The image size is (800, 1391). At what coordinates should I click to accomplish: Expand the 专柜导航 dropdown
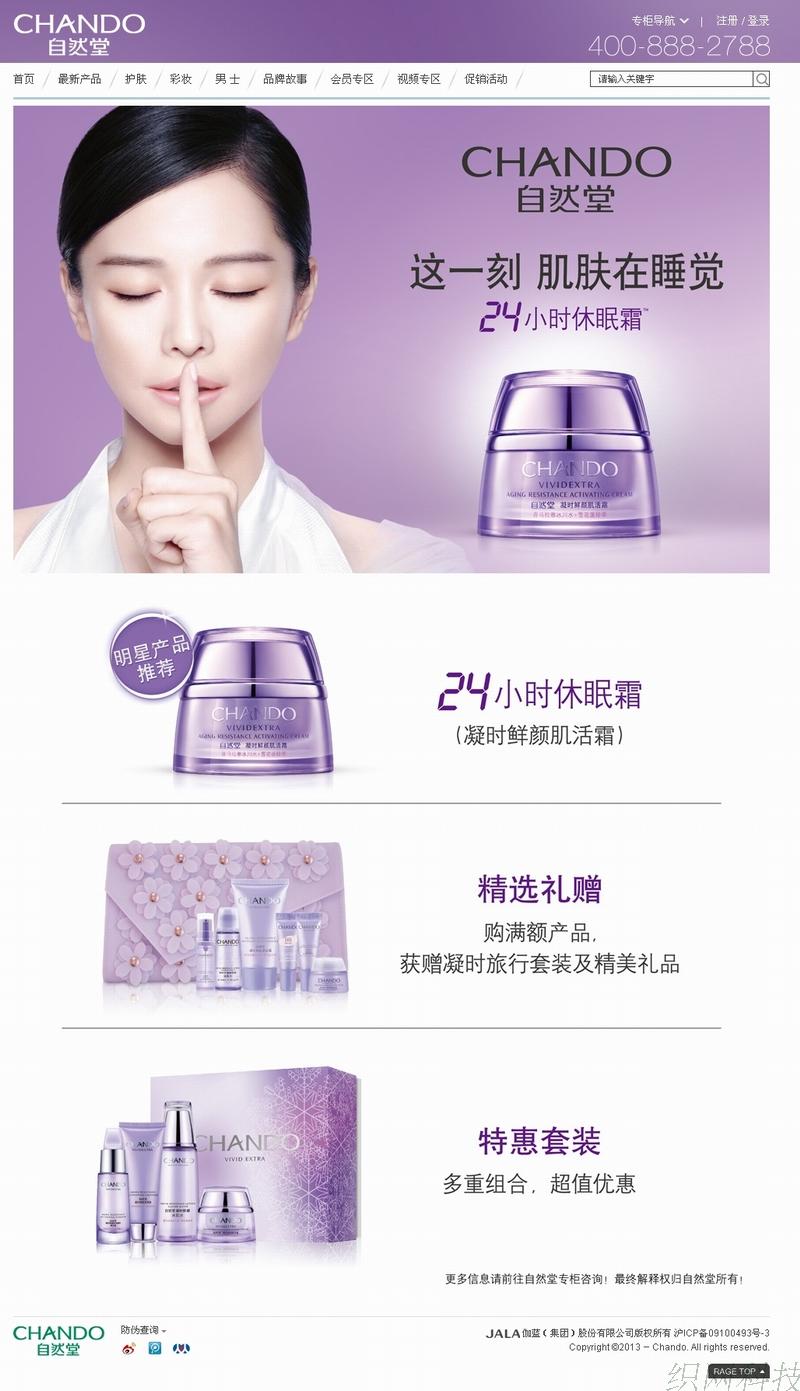[660, 21]
